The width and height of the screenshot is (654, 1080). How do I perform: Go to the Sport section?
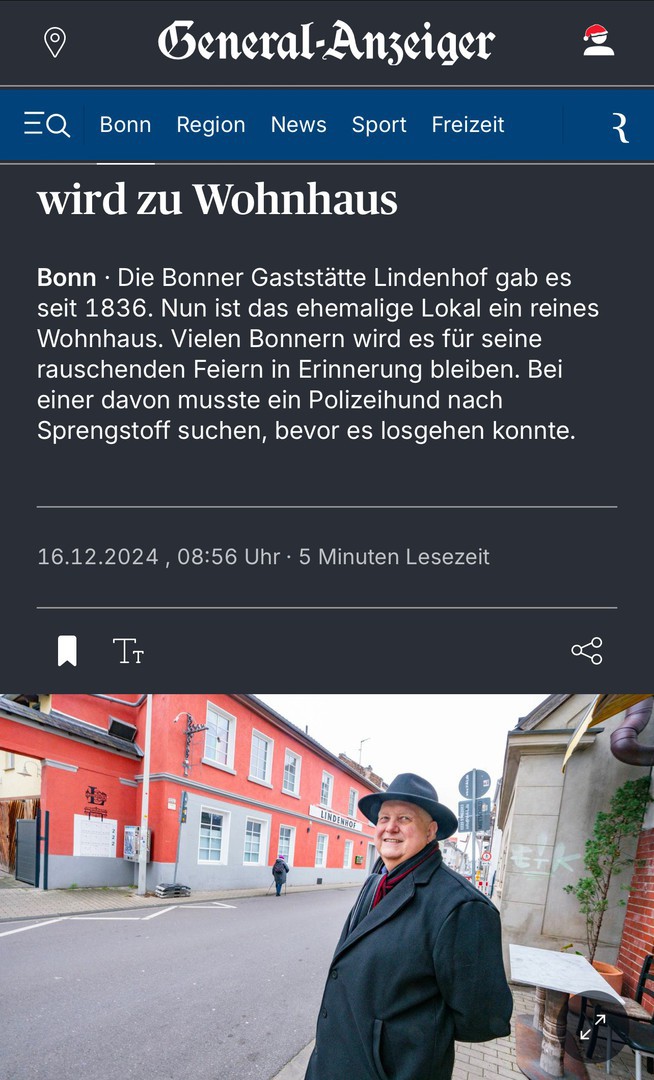click(x=378, y=125)
